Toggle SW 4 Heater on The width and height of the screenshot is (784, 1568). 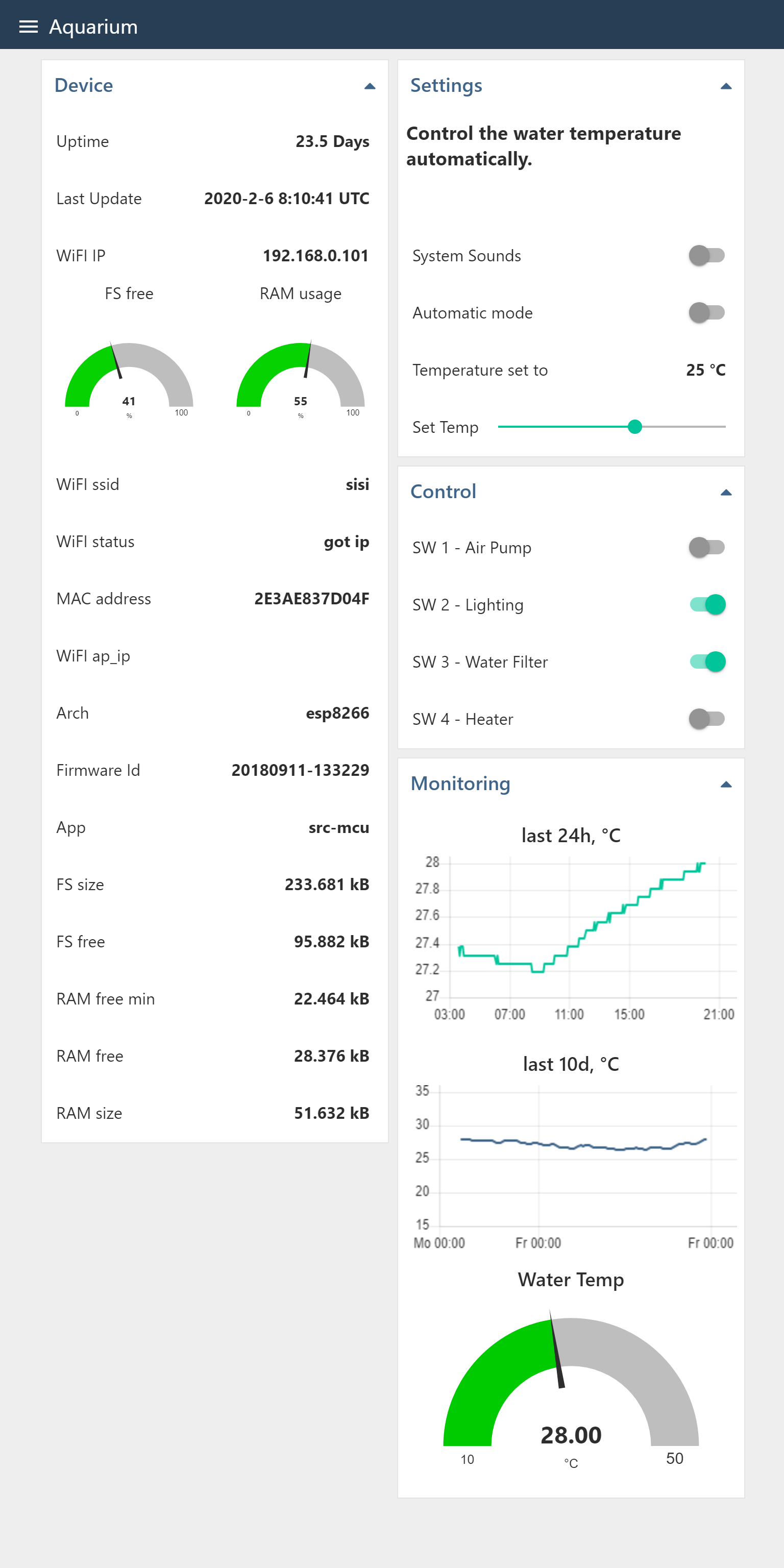click(x=706, y=719)
